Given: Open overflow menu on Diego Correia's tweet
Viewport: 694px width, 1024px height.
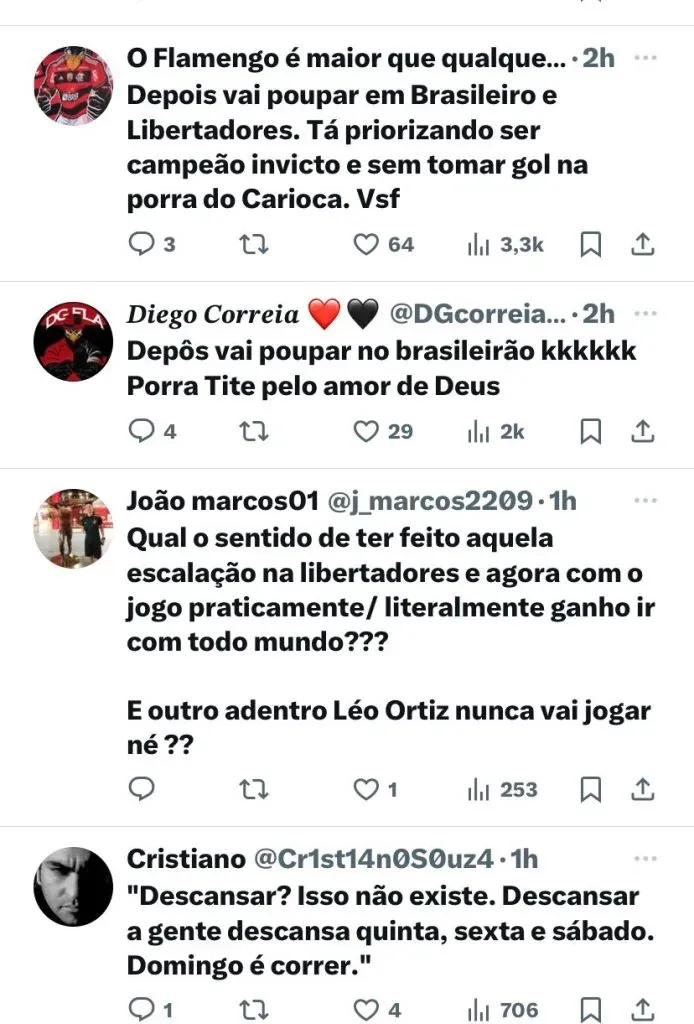Looking at the screenshot, I should tap(646, 313).
